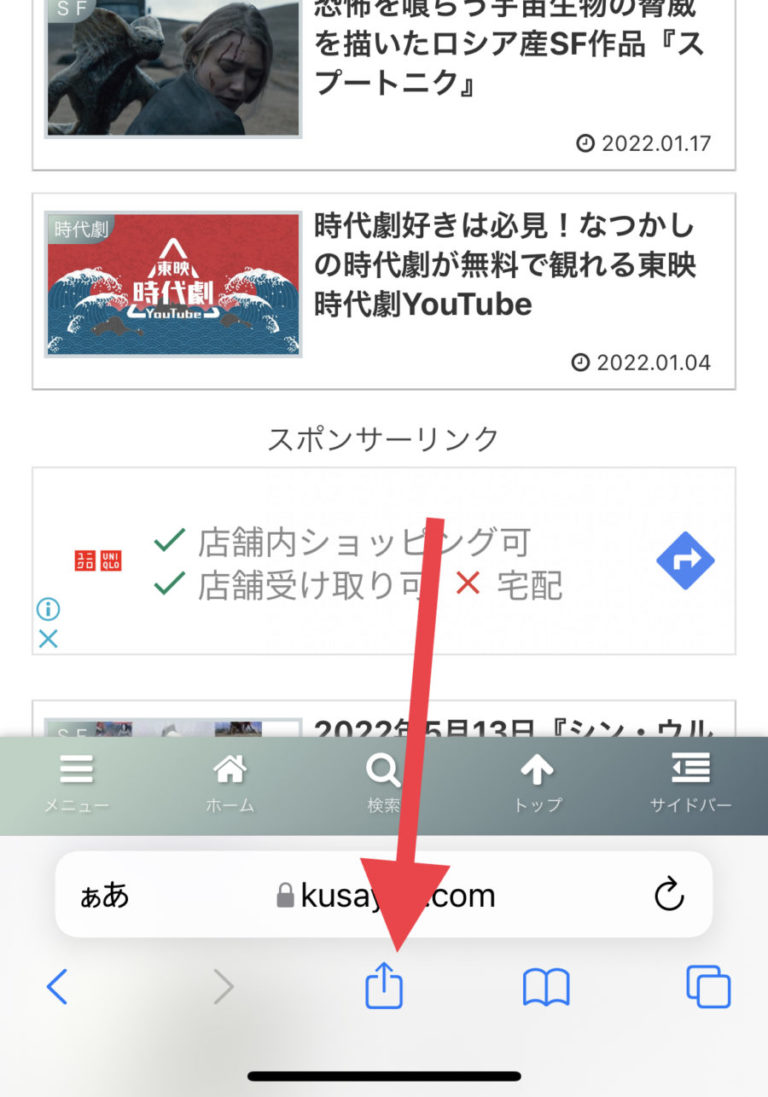Tap the AdChoices info icon

(48, 609)
